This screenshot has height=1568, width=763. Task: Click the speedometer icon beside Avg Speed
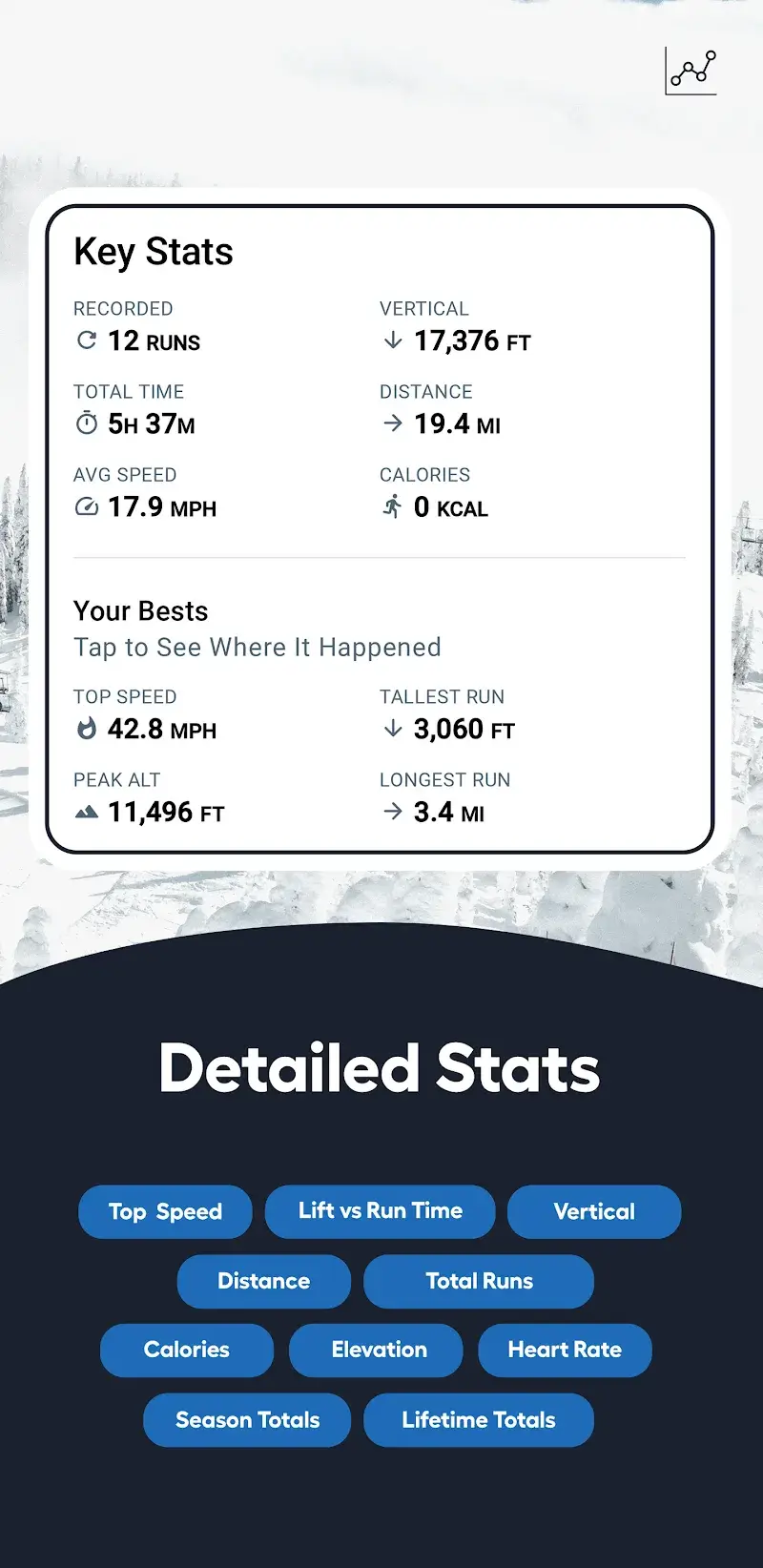click(x=86, y=506)
